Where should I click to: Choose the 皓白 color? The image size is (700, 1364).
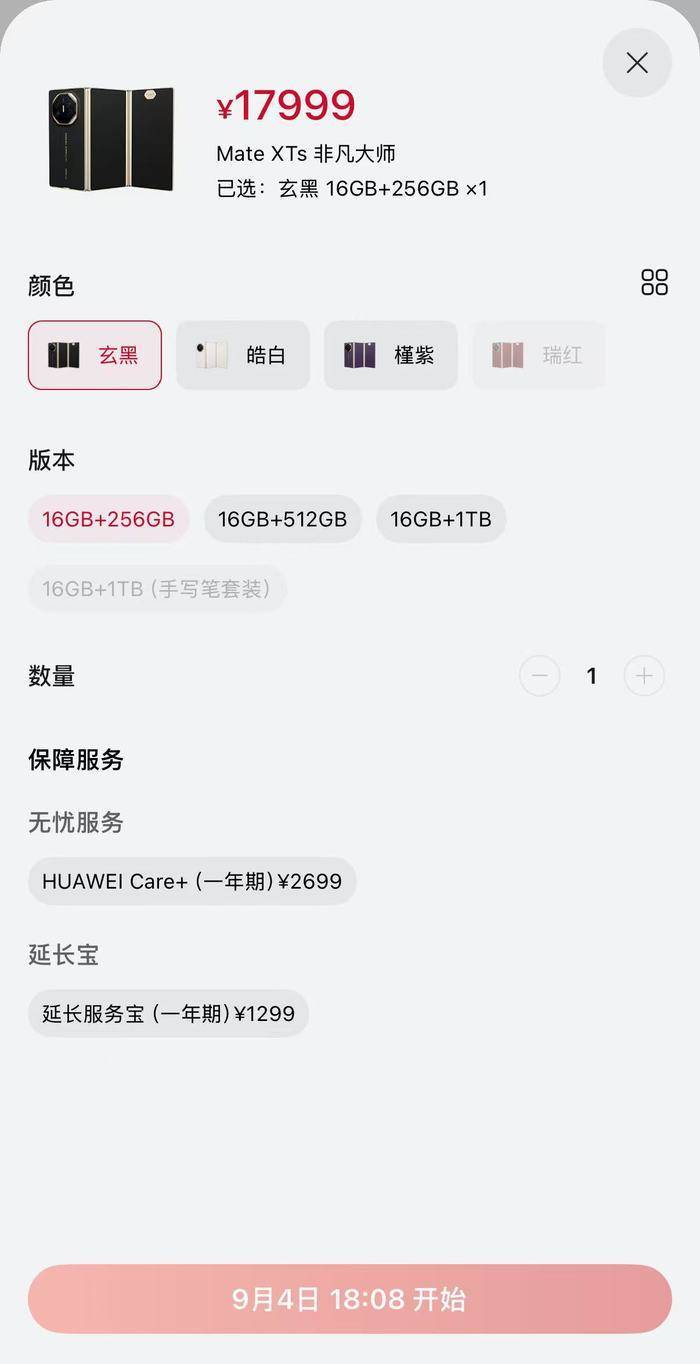click(243, 355)
